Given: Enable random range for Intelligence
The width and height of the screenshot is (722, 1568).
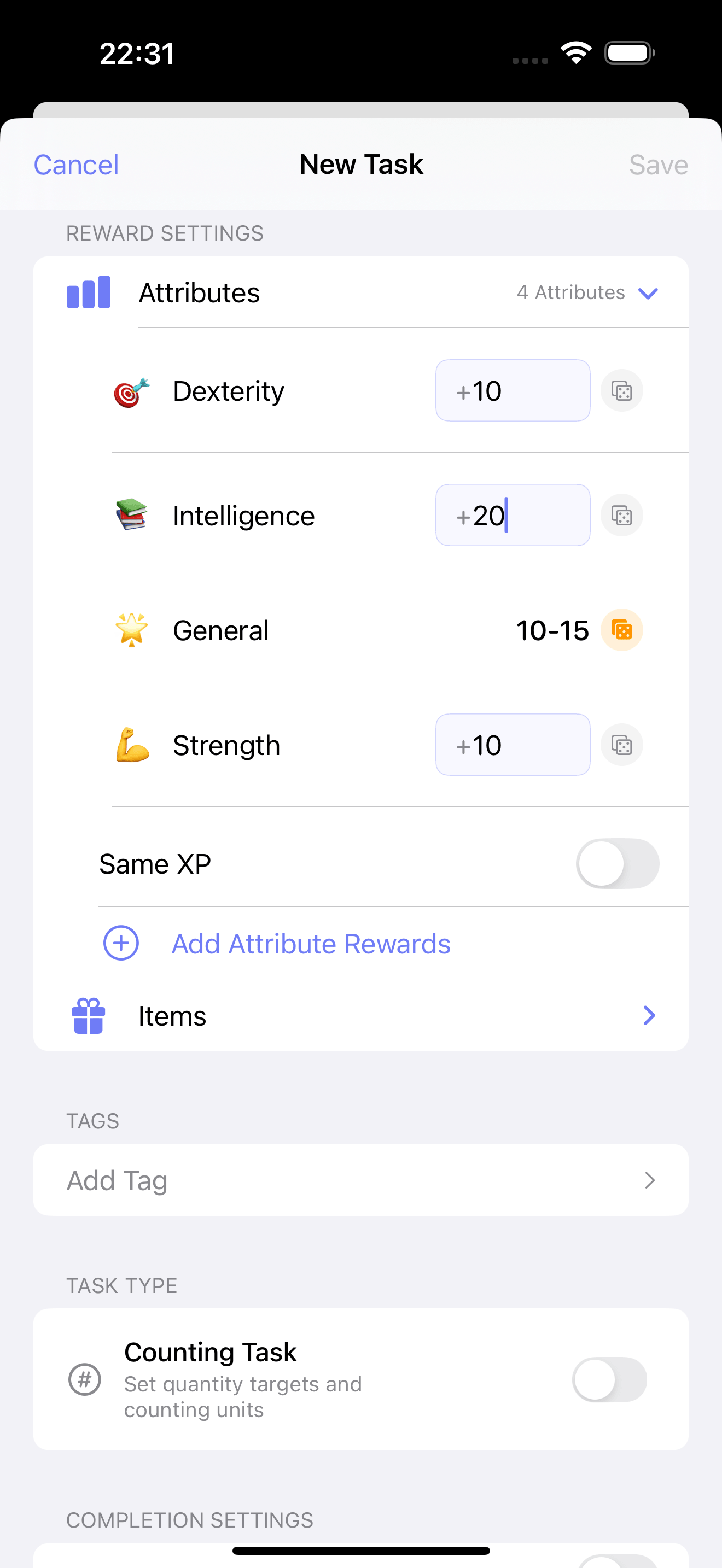Looking at the screenshot, I should [621, 516].
